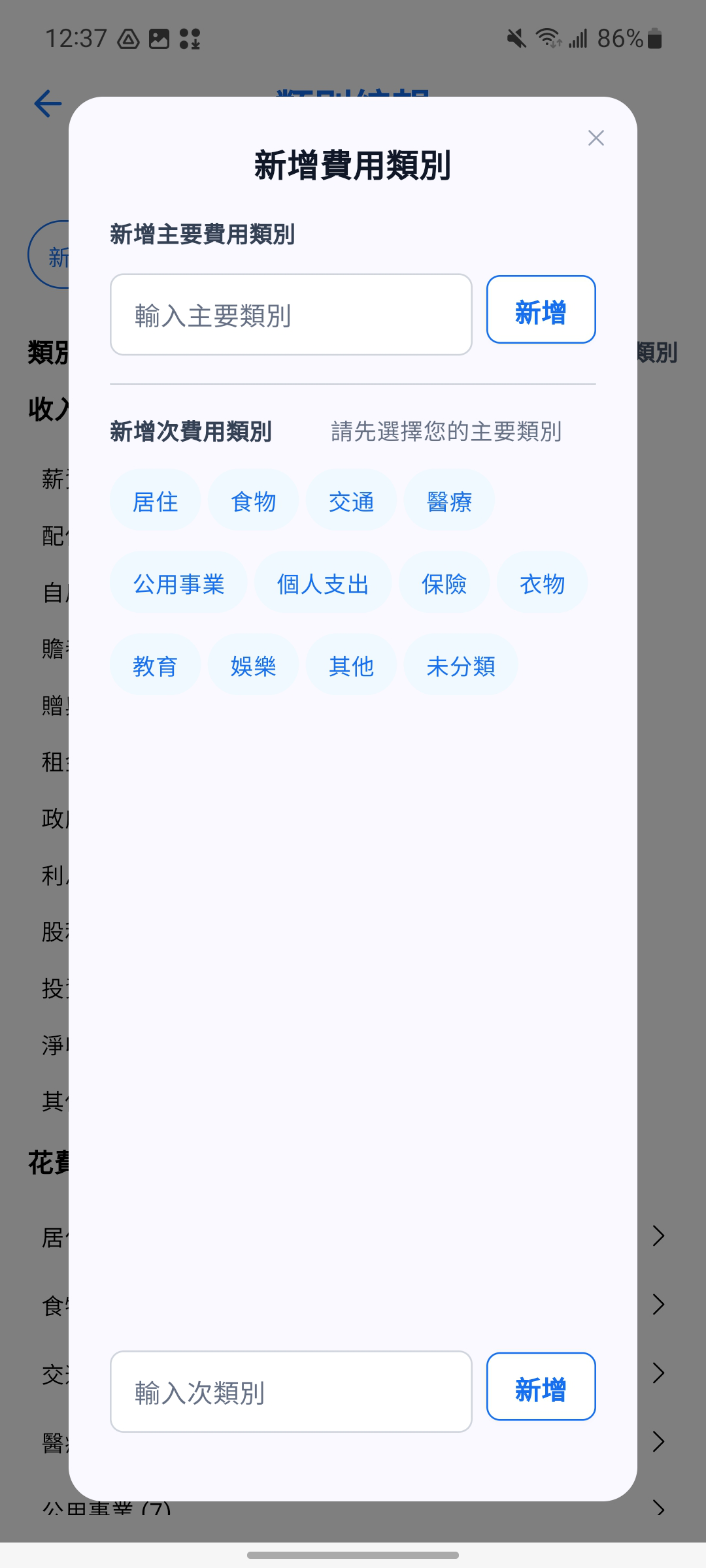Image resolution: width=706 pixels, height=1568 pixels.
Task: Pick the 其他 category chip
Action: click(351, 666)
